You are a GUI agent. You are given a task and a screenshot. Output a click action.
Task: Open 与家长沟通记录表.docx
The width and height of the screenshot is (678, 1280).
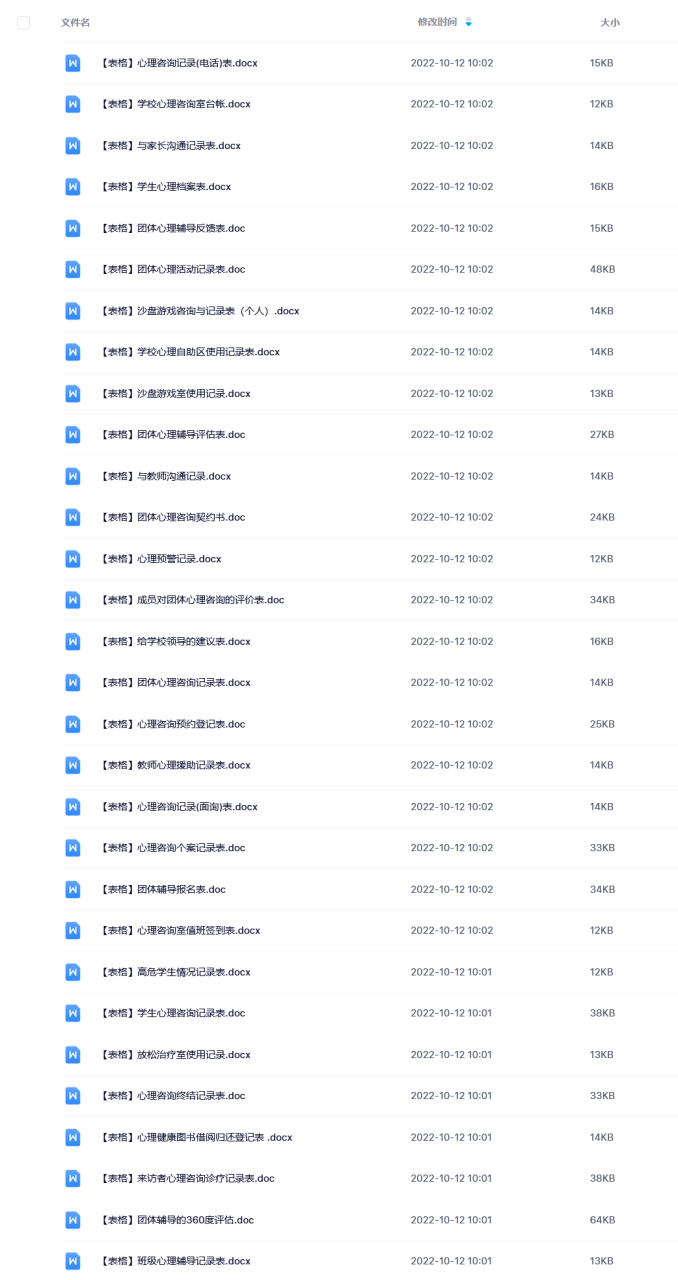click(x=170, y=146)
